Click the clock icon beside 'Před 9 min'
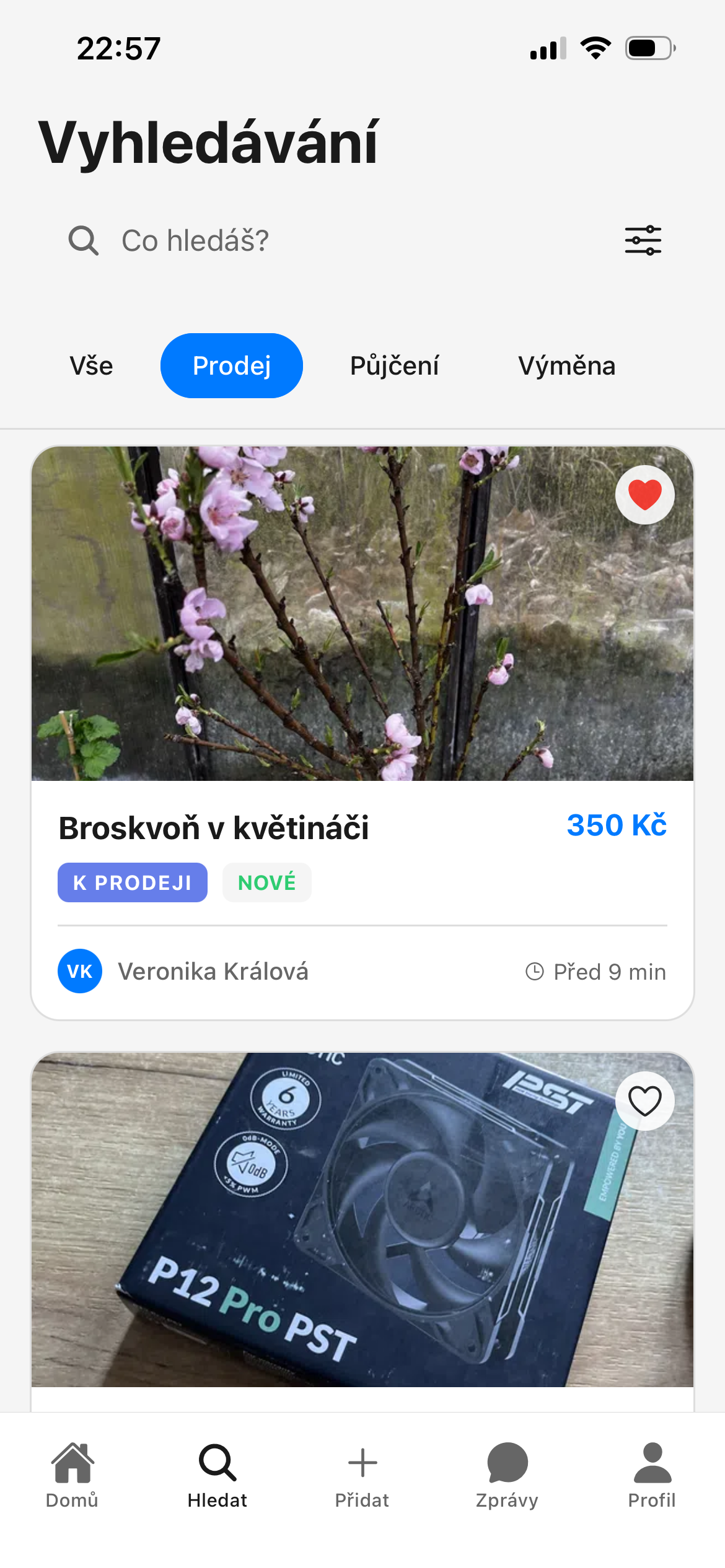The image size is (725, 1568). coord(534,970)
